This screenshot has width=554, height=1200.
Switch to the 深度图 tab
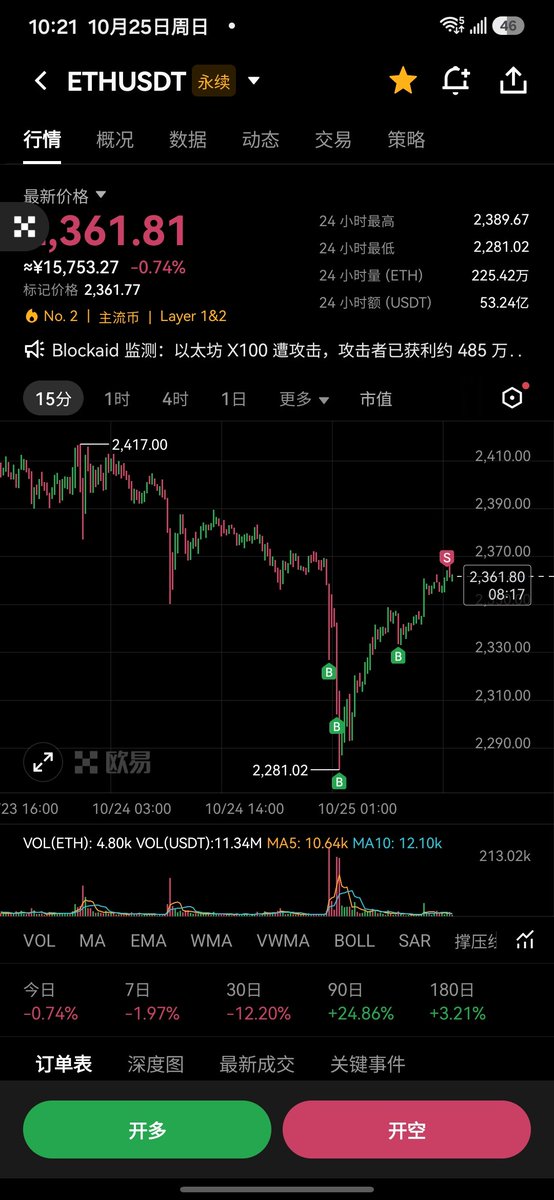pos(156,1064)
